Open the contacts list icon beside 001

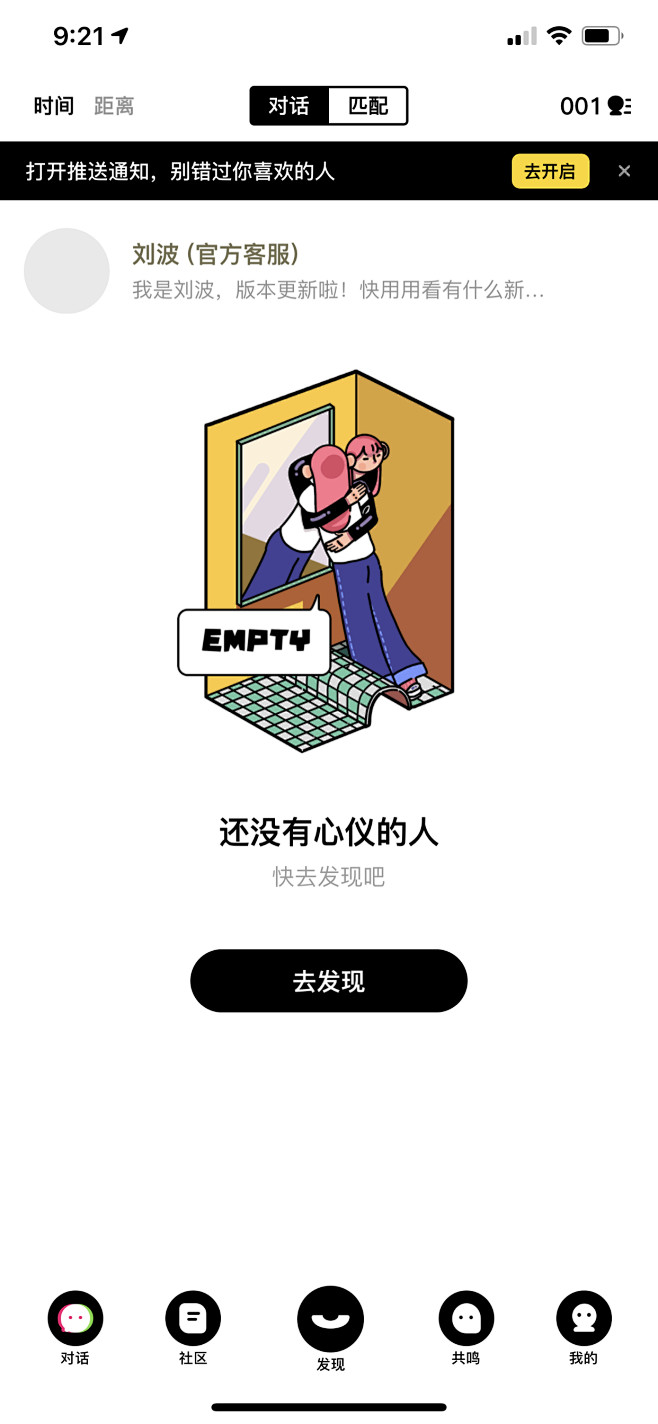click(x=618, y=106)
